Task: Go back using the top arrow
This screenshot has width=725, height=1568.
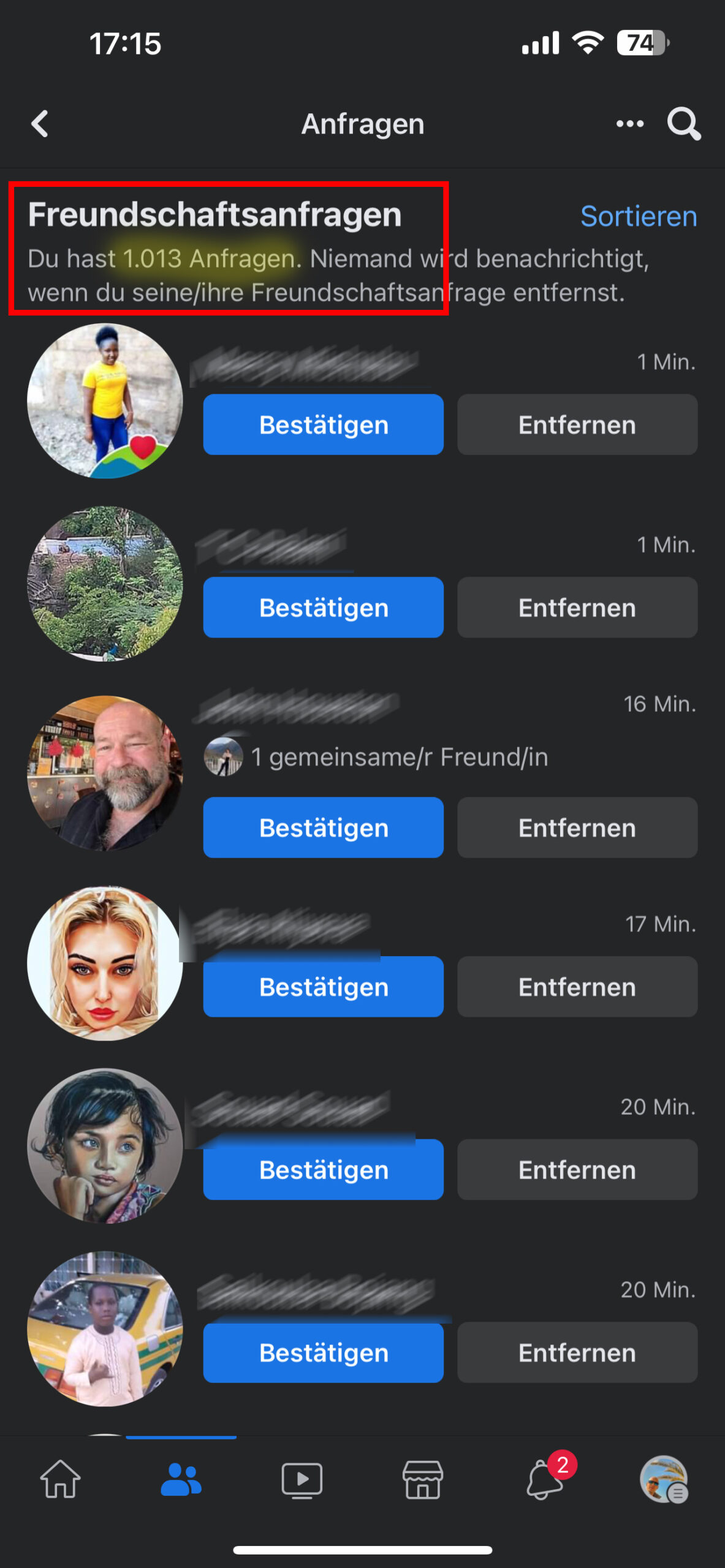Action: (x=40, y=124)
